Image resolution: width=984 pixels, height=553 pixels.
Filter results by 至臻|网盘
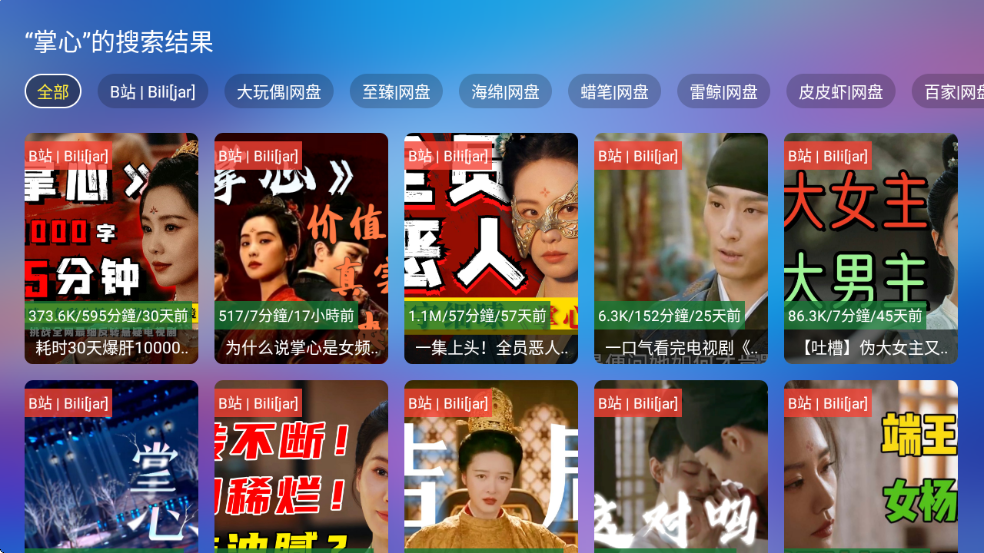tap(396, 92)
